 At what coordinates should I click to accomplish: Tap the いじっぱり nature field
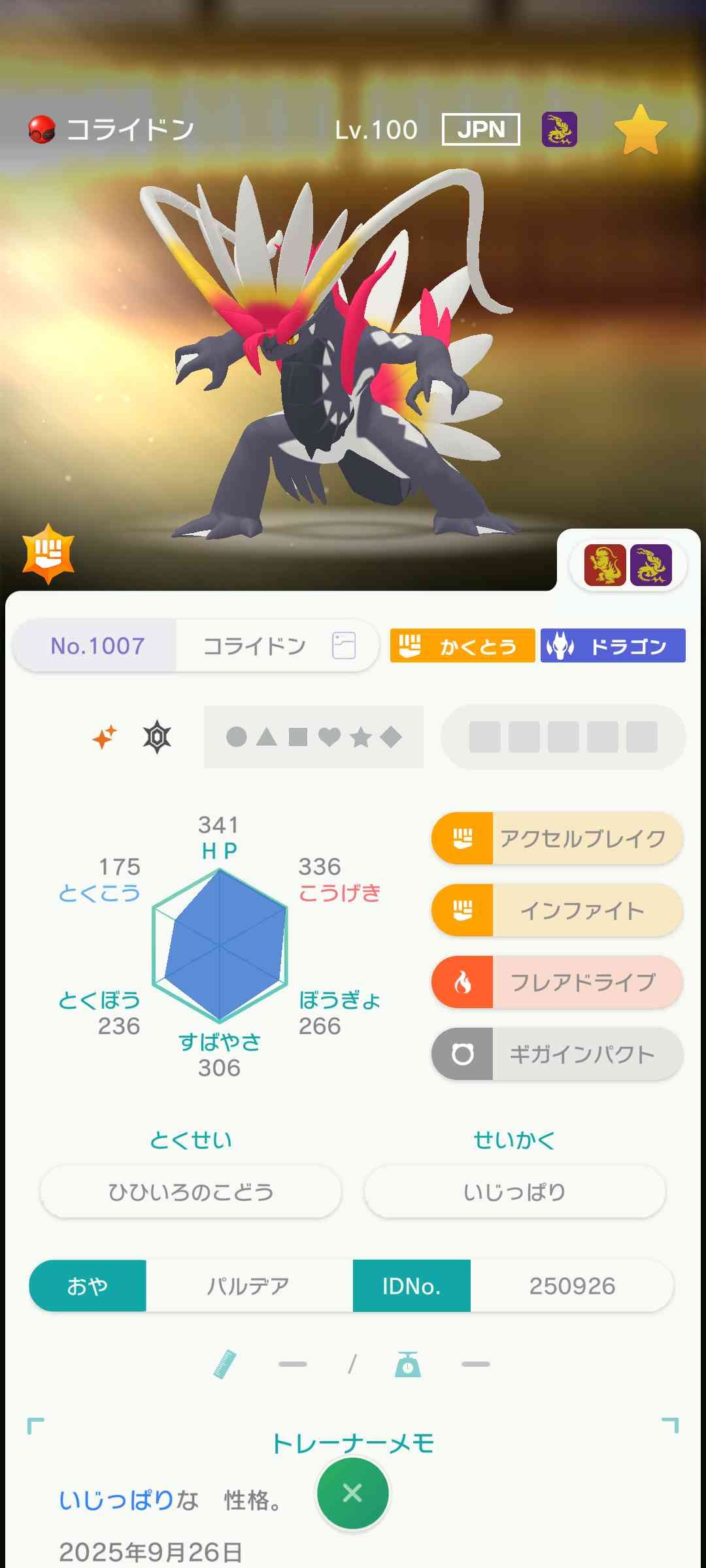click(514, 1192)
